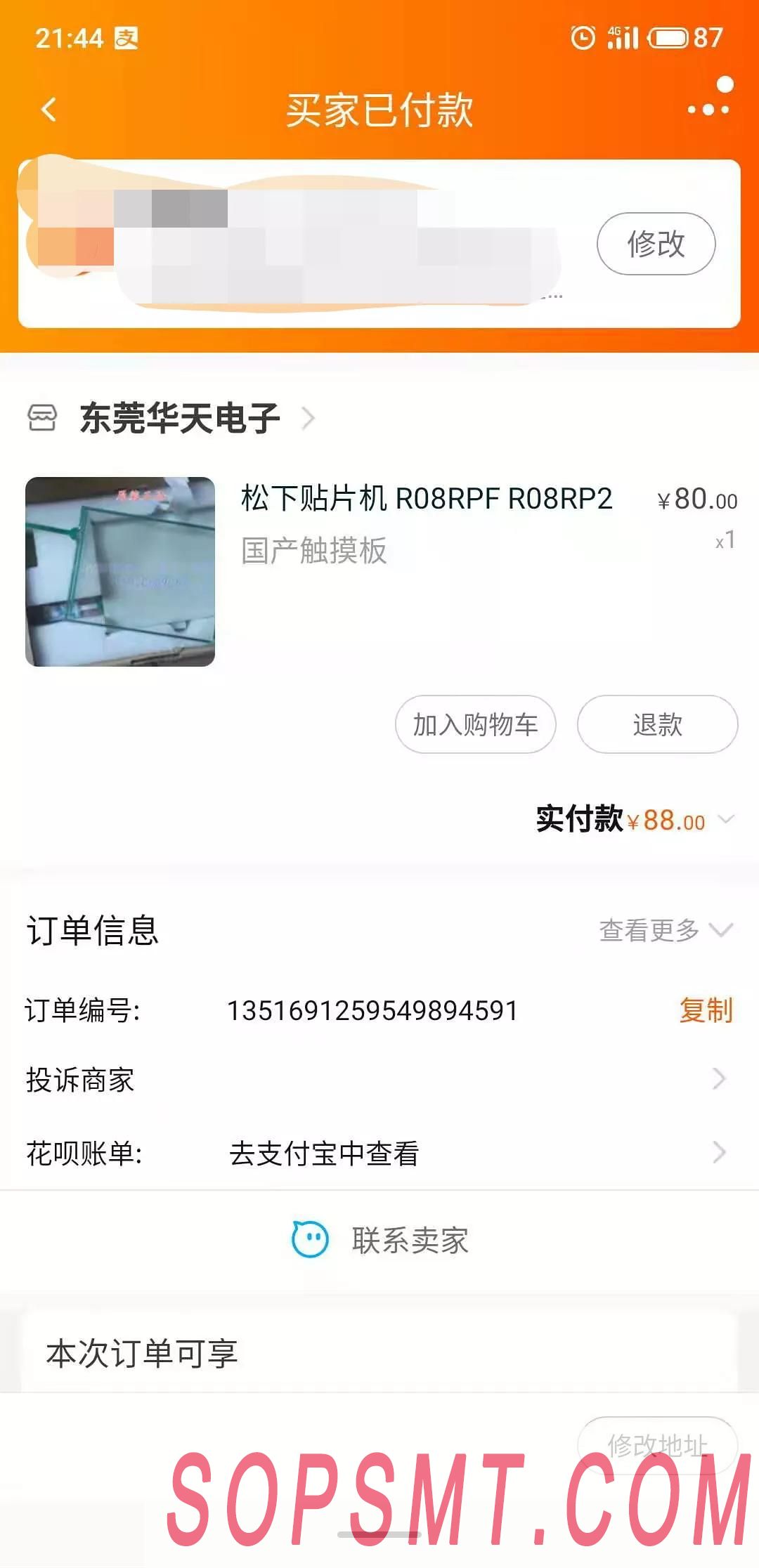Tap 修改 to edit the shipping address
The height and width of the screenshot is (1568, 759).
tap(654, 243)
